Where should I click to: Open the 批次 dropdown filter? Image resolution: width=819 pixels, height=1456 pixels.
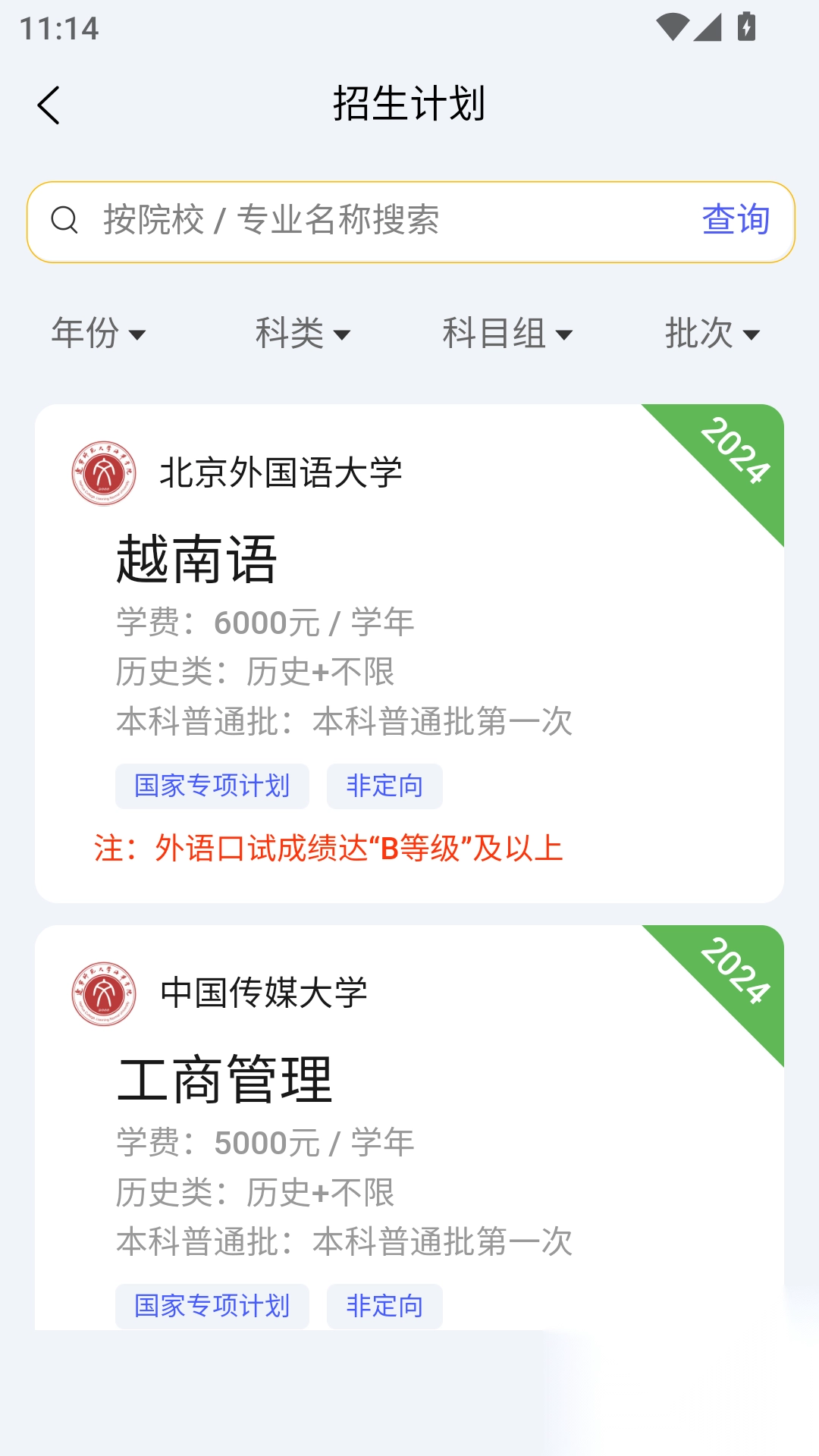712,334
